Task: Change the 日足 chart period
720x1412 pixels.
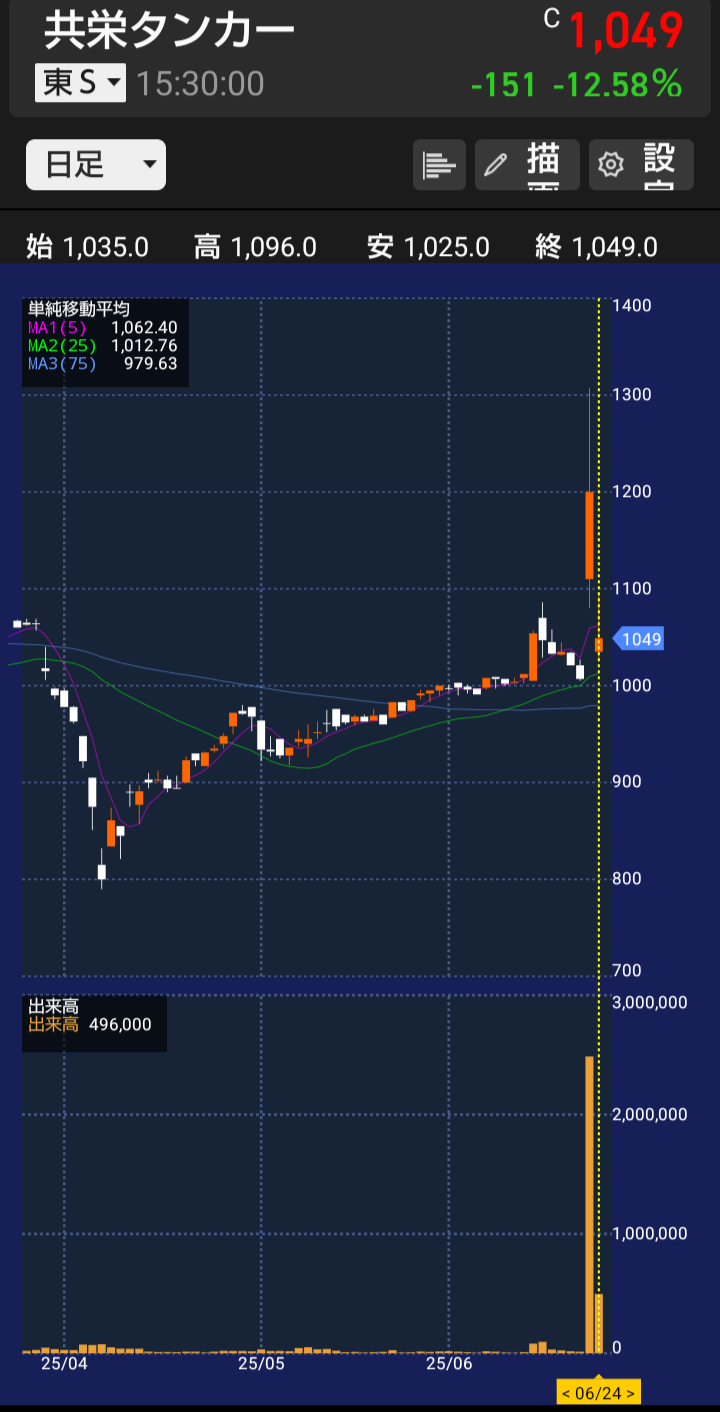Action: pos(96,165)
